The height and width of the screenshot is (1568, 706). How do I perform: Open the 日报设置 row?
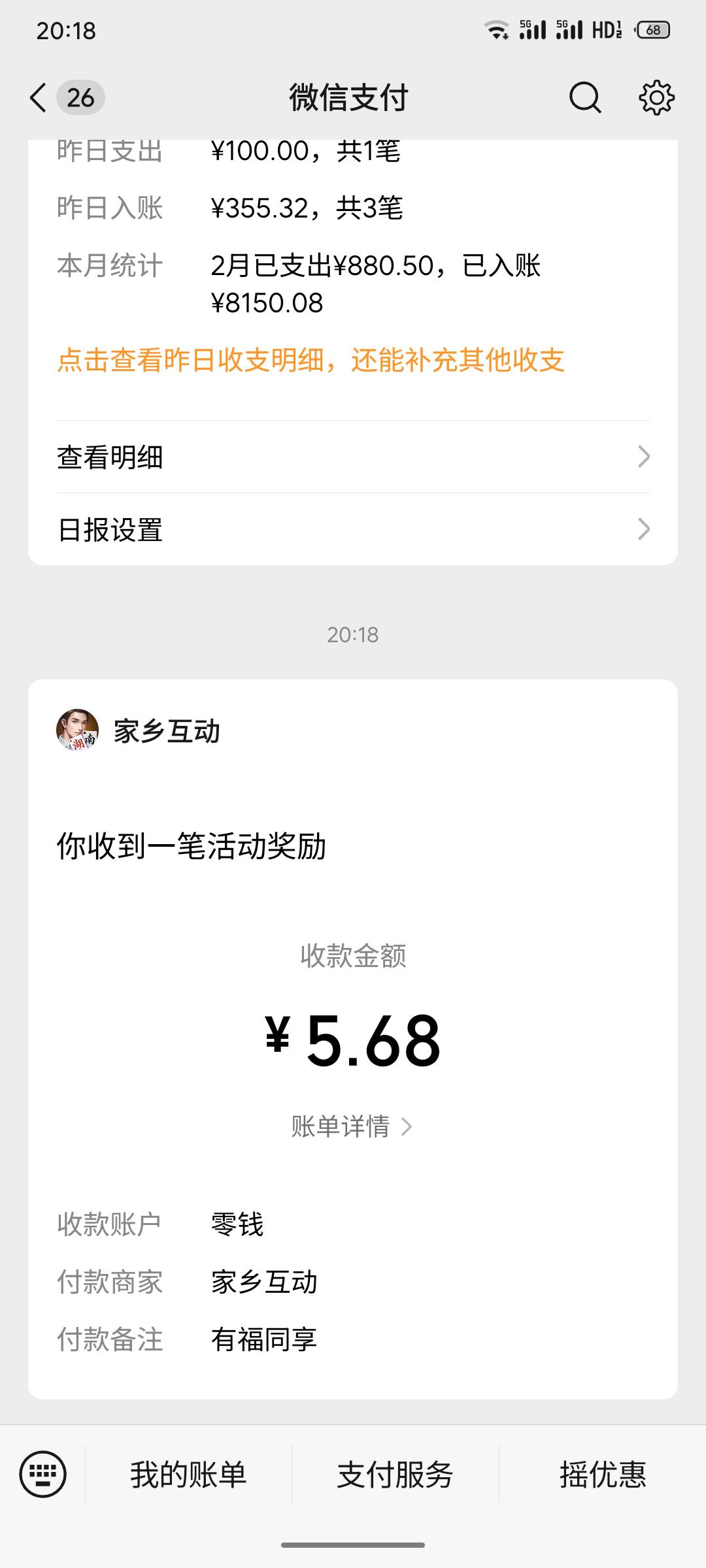(x=353, y=529)
